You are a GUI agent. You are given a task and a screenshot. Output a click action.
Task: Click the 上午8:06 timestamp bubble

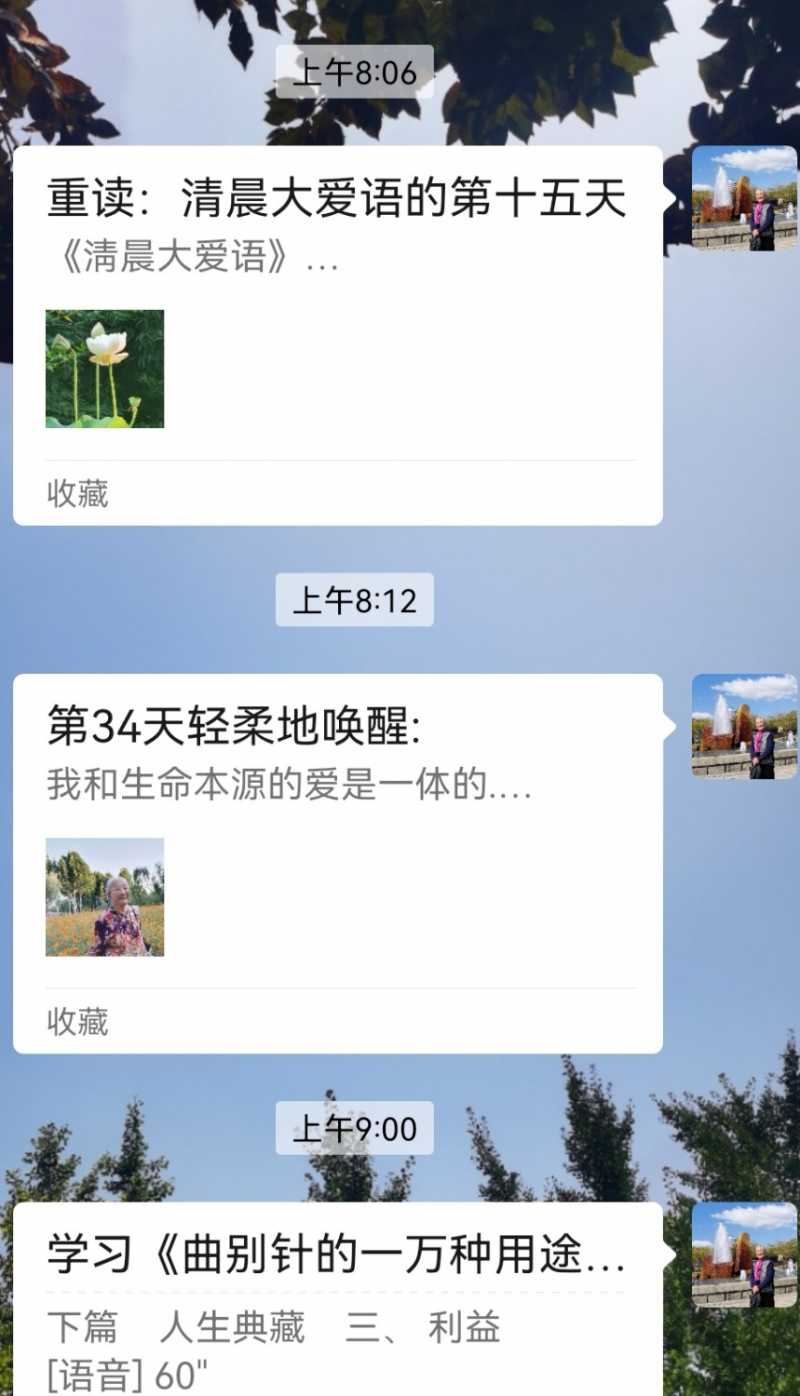point(354,70)
